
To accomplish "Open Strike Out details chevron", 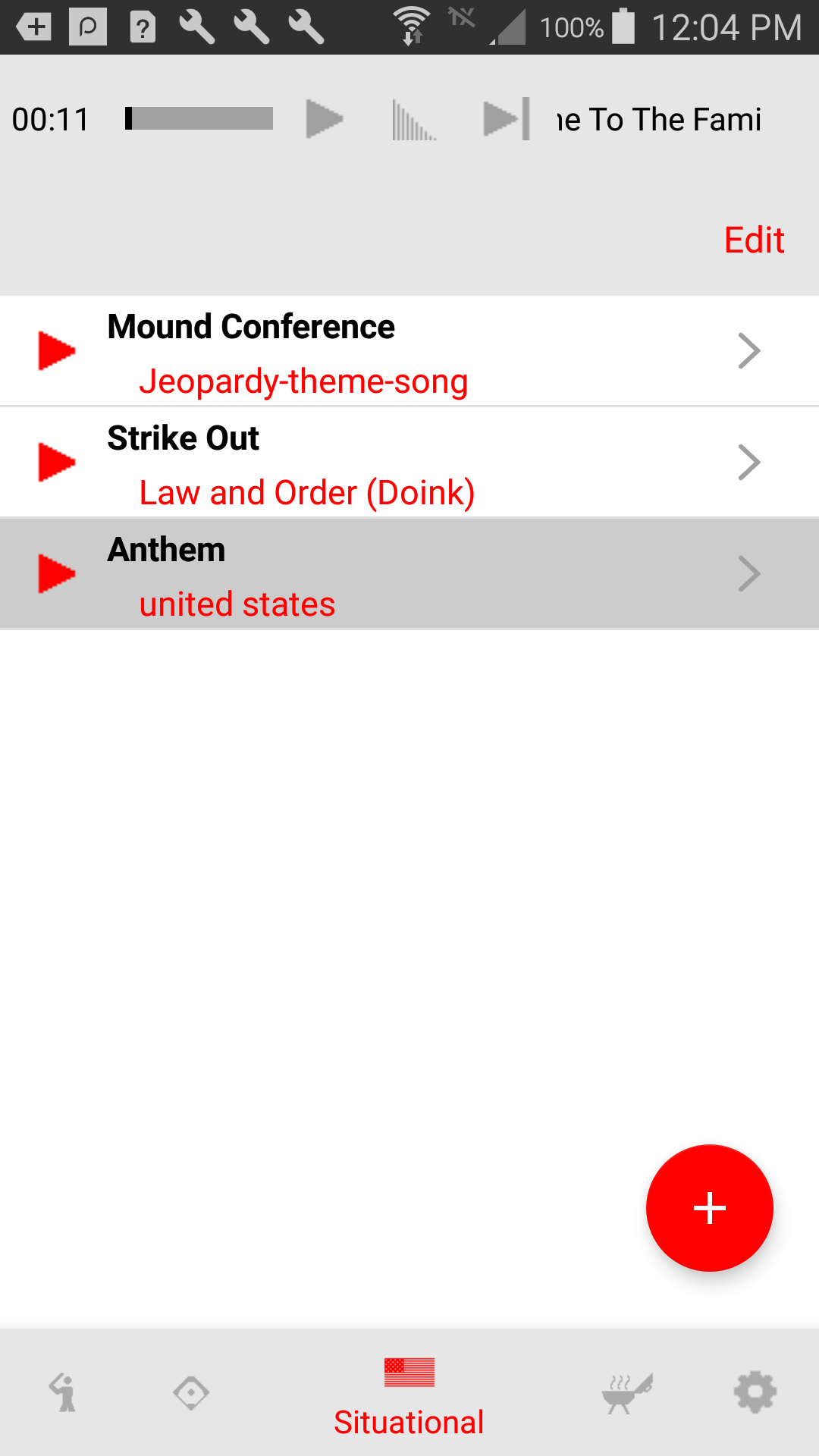I will click(x=748, y=463).
